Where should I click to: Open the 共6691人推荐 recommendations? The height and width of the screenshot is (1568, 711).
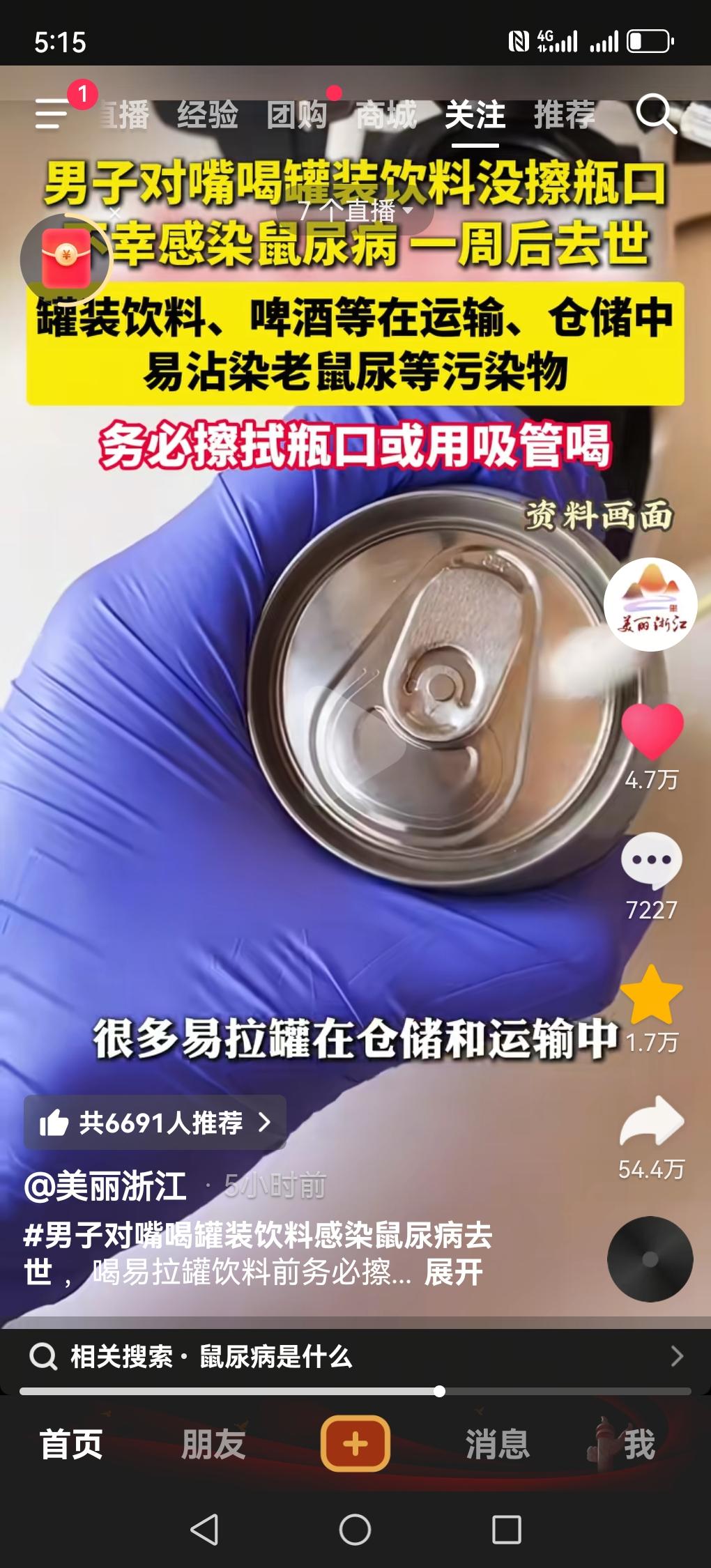click(155, 1121)
